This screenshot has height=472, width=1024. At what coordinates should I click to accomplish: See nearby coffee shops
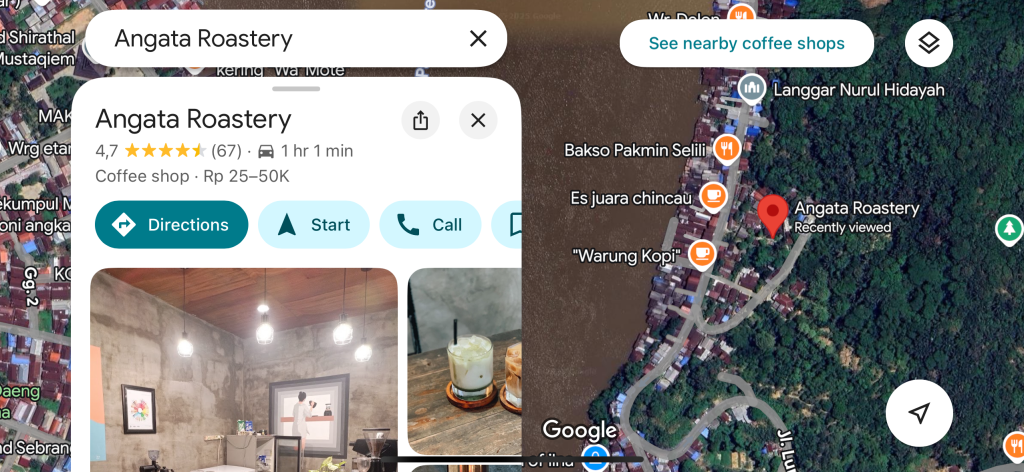click(746, 44)
